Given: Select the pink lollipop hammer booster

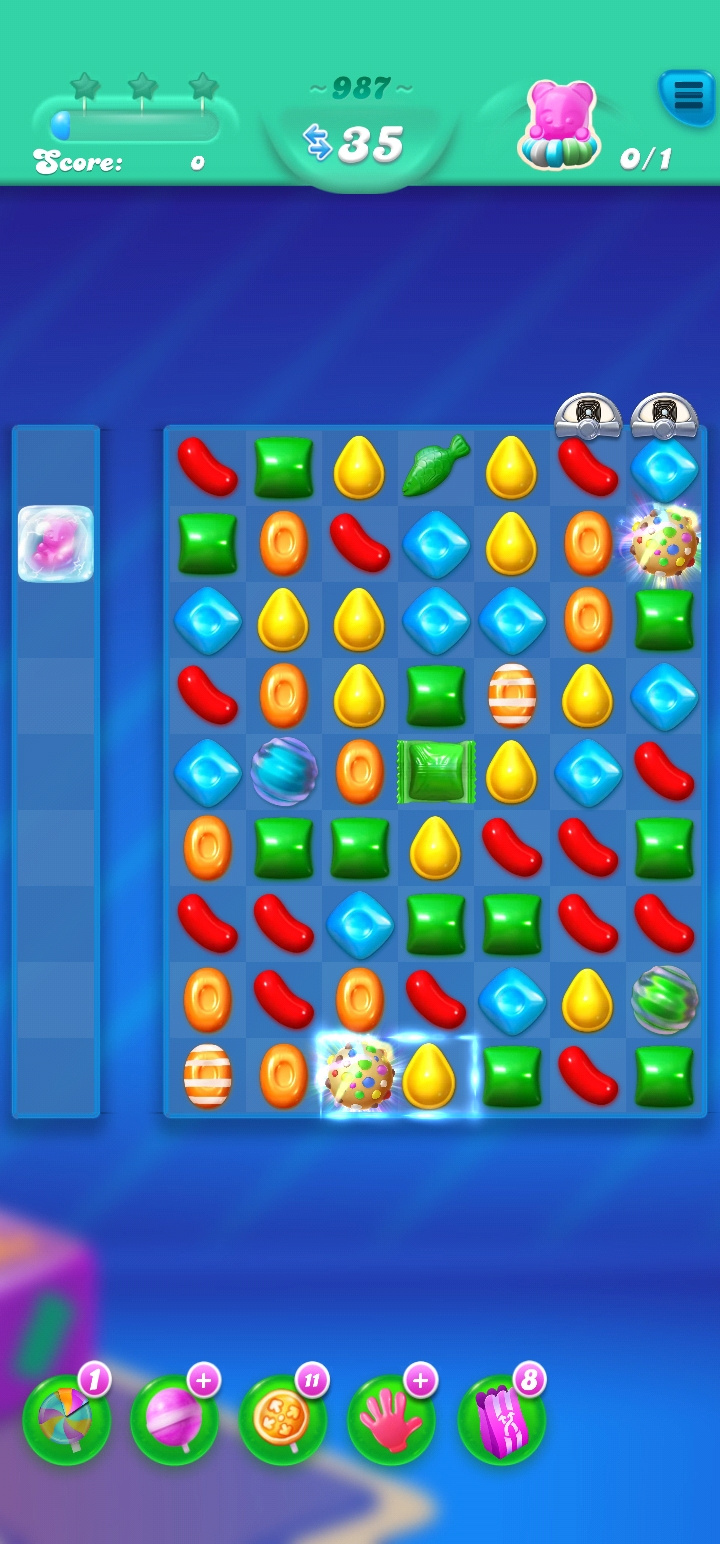Looking at the screenshot, I should [x=174, y=1420].
